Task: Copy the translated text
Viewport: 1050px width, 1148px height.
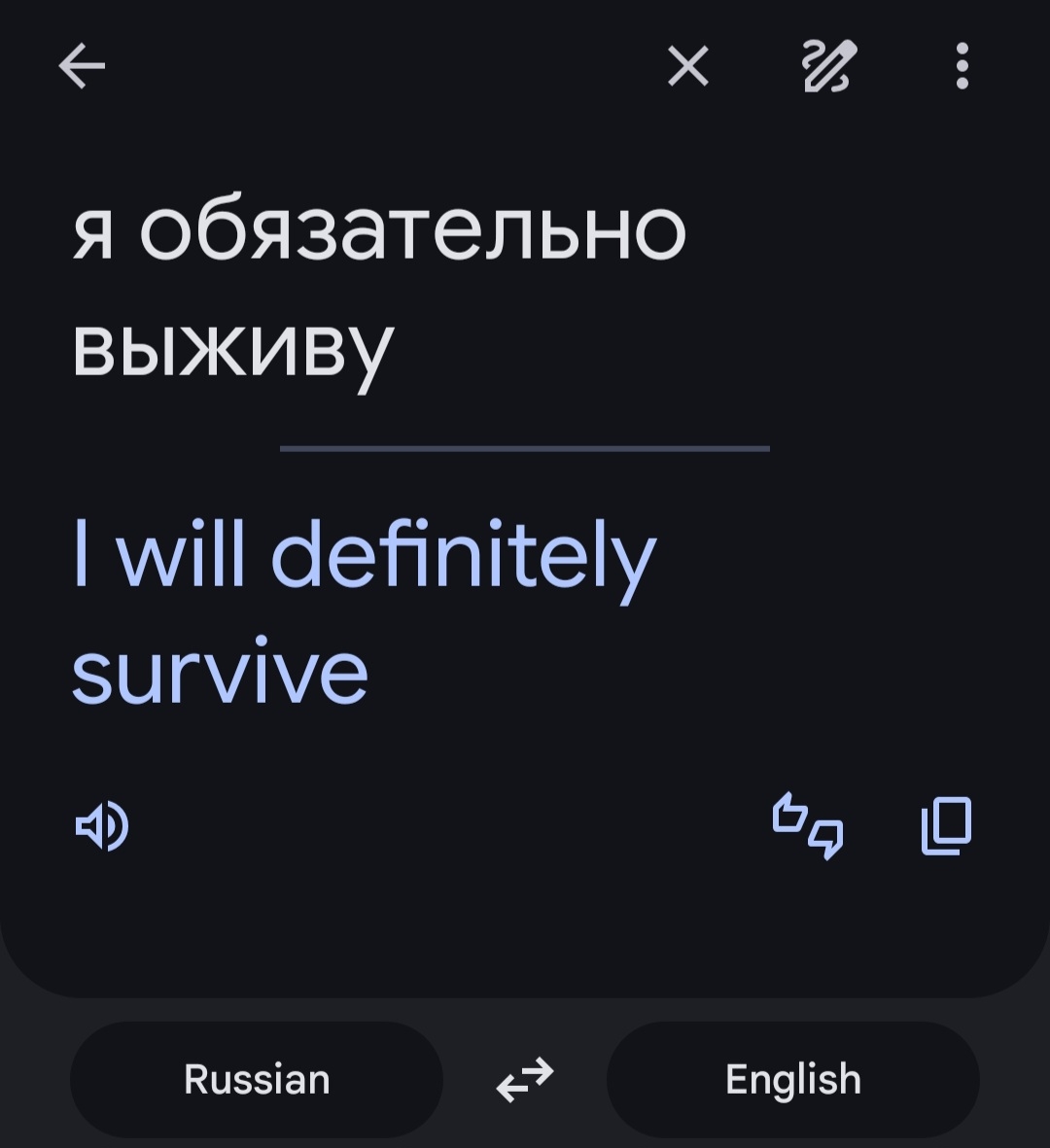Action: tap(946, 826)
